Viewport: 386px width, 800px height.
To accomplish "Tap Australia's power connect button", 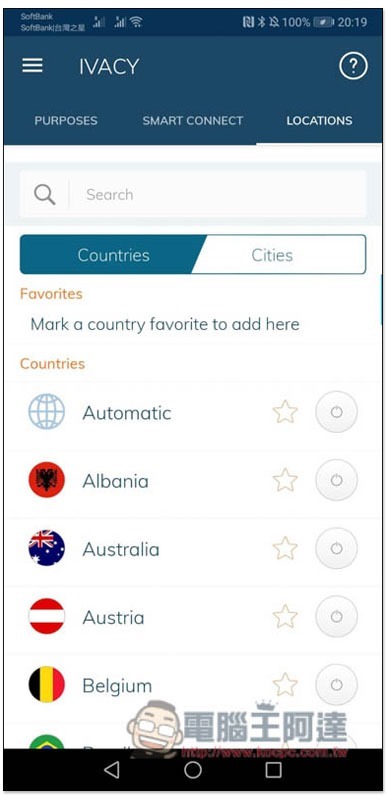I will 337,549.
